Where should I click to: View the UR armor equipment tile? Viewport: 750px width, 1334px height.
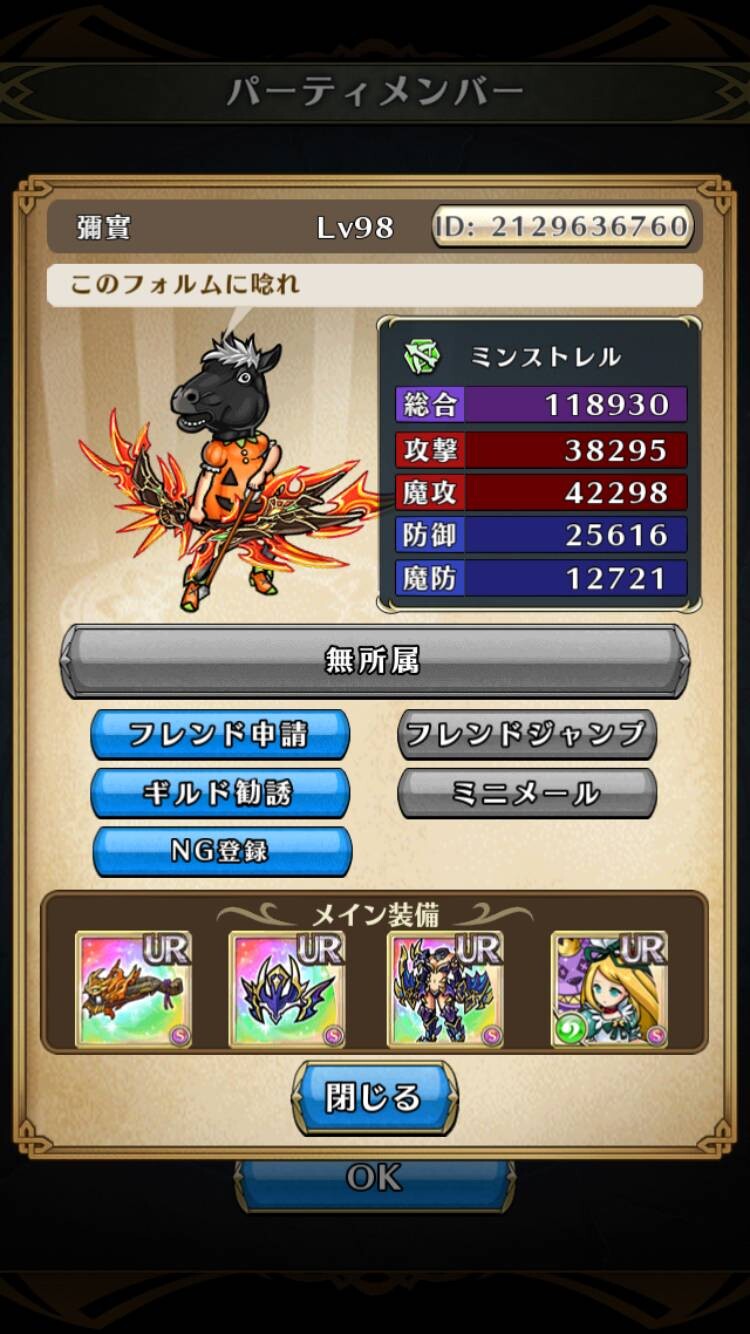[x=445, y=989]
